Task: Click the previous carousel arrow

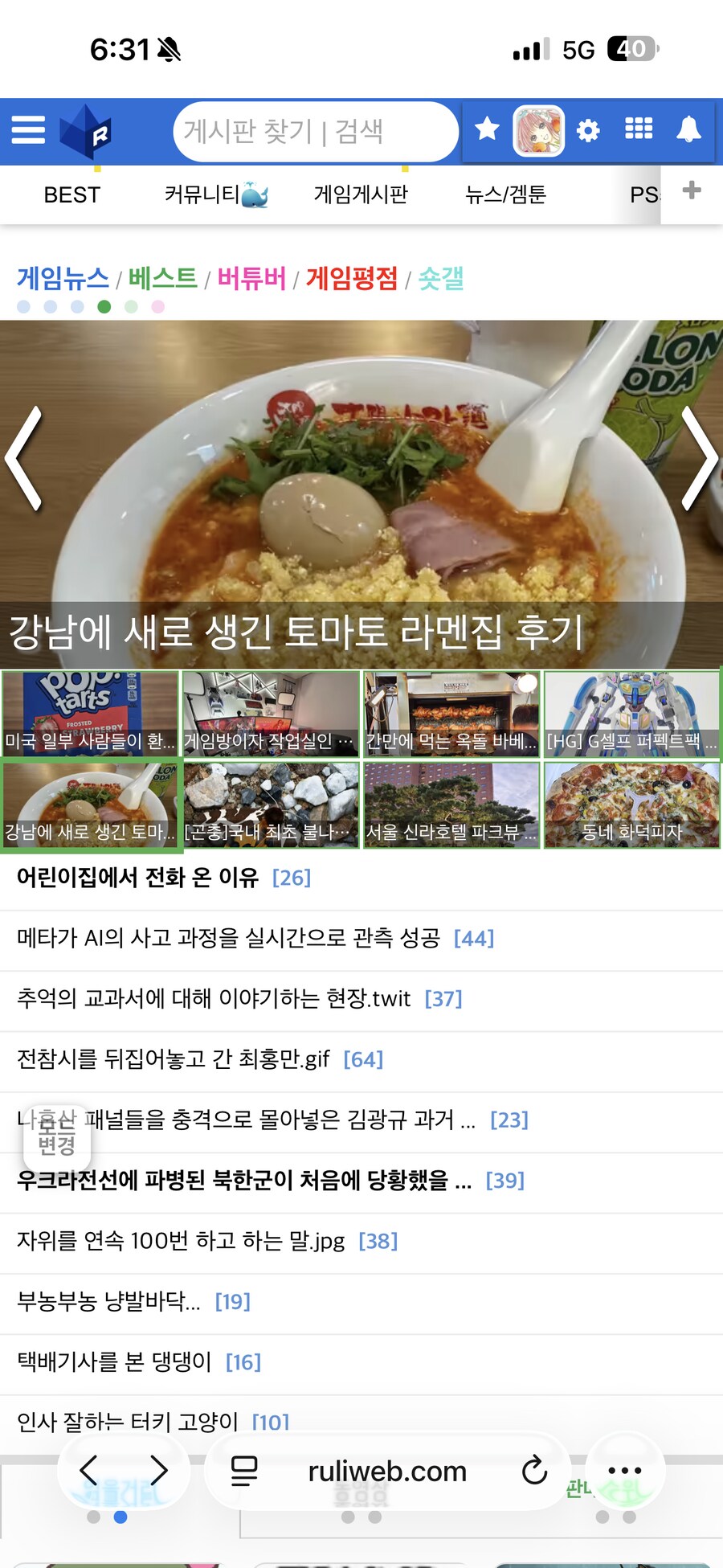Action: [x=26, y=458]
